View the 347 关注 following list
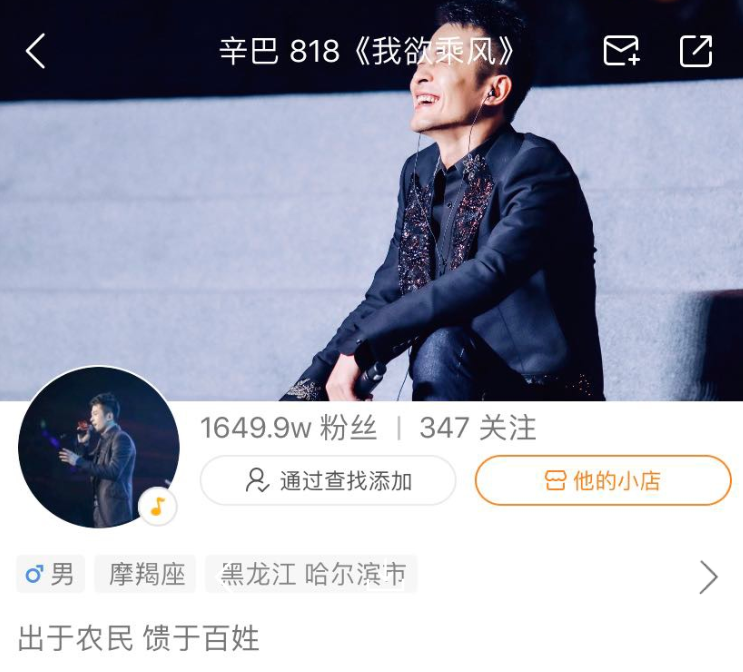The height and width of the screenshot is (672, 743). click(x=478, y=428)
